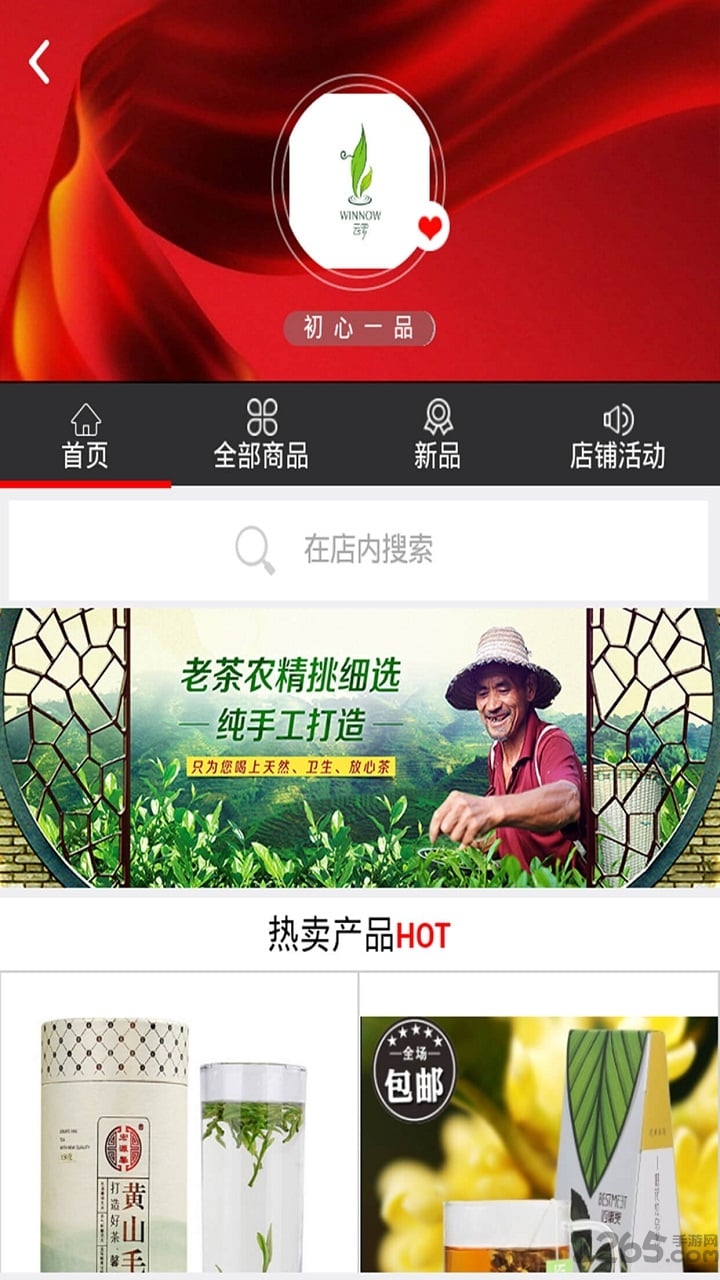This screenshot has height=1280, width=720.
Task: Switch to the 新品 tab
Action: (437, 436)
